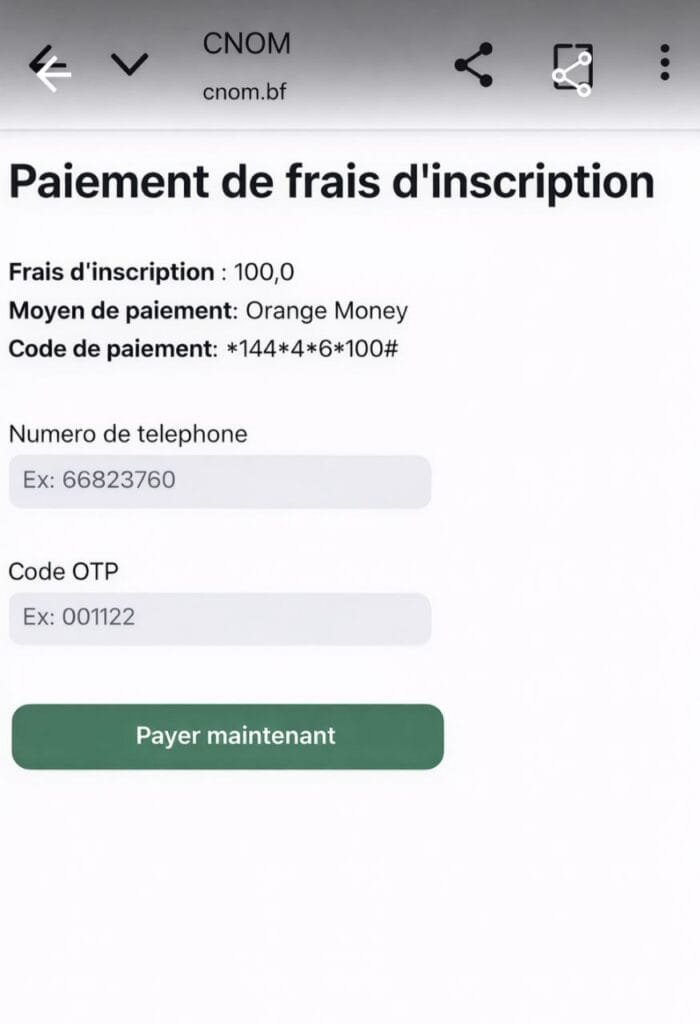Tap the Payer maintenant button
Image resolution: width=700 pixels, height=1024 pixels.
coord(228,737)
